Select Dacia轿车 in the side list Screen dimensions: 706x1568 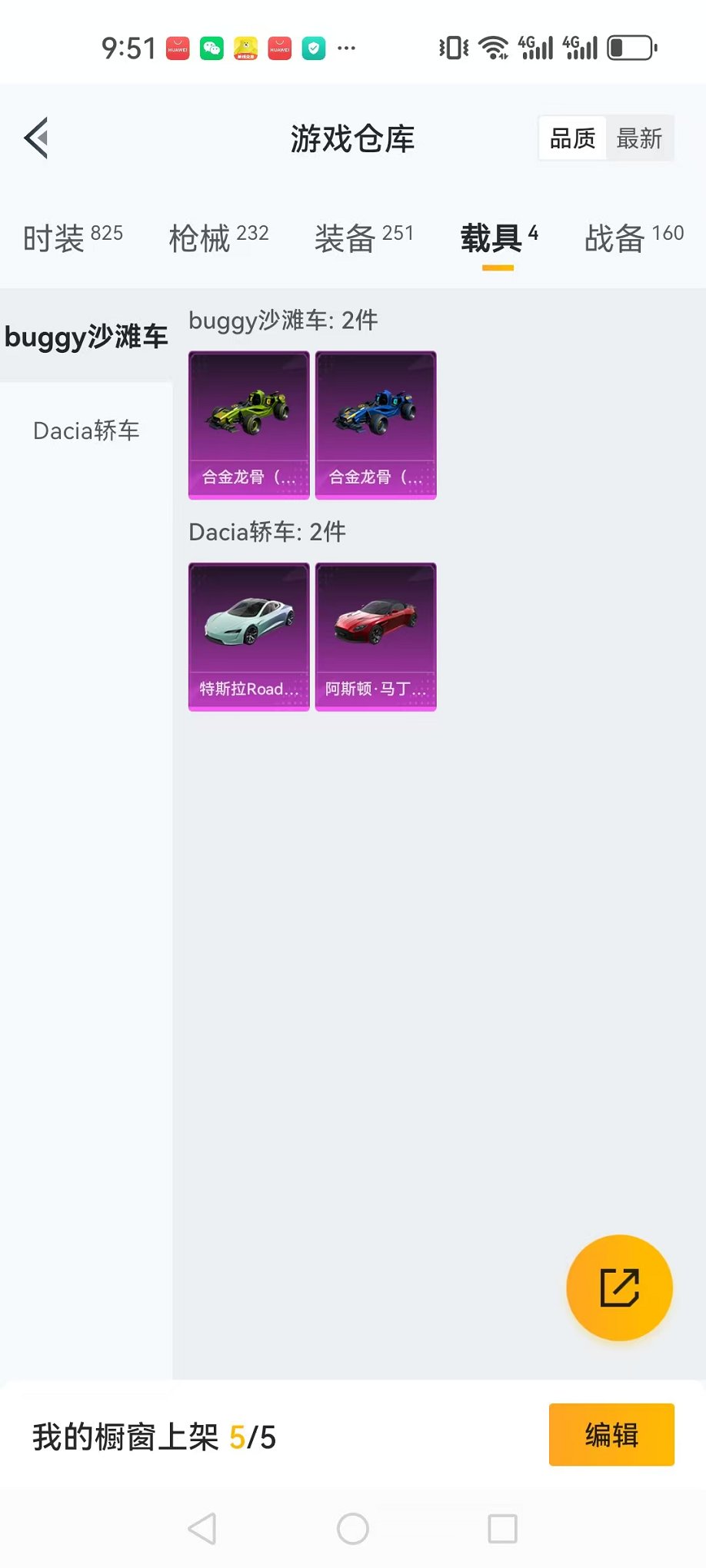click(x=86, y=430)
